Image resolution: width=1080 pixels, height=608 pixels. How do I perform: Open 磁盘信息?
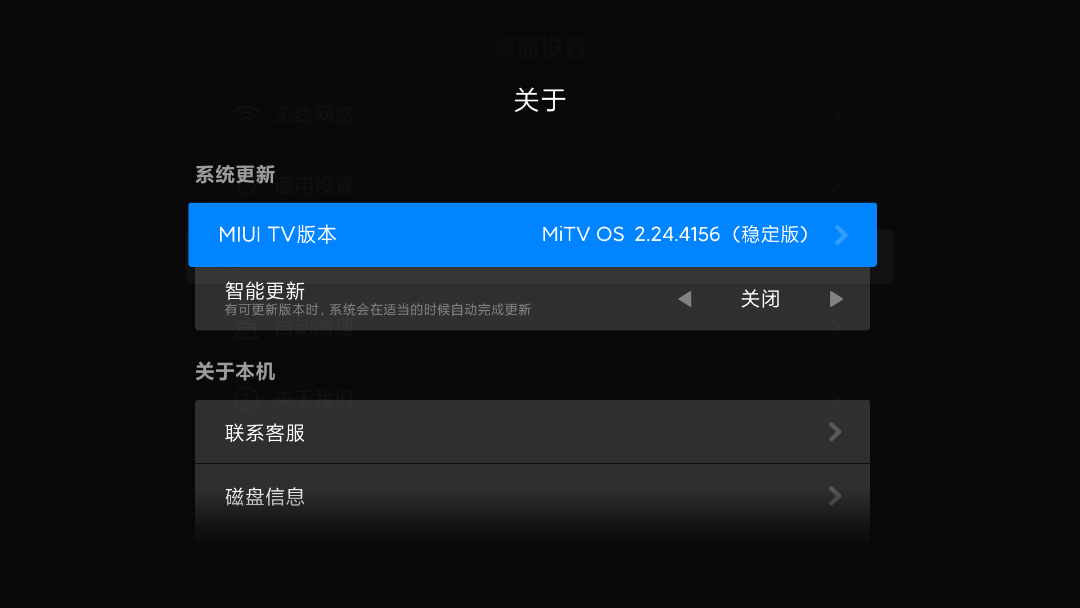tap(532, 496)
